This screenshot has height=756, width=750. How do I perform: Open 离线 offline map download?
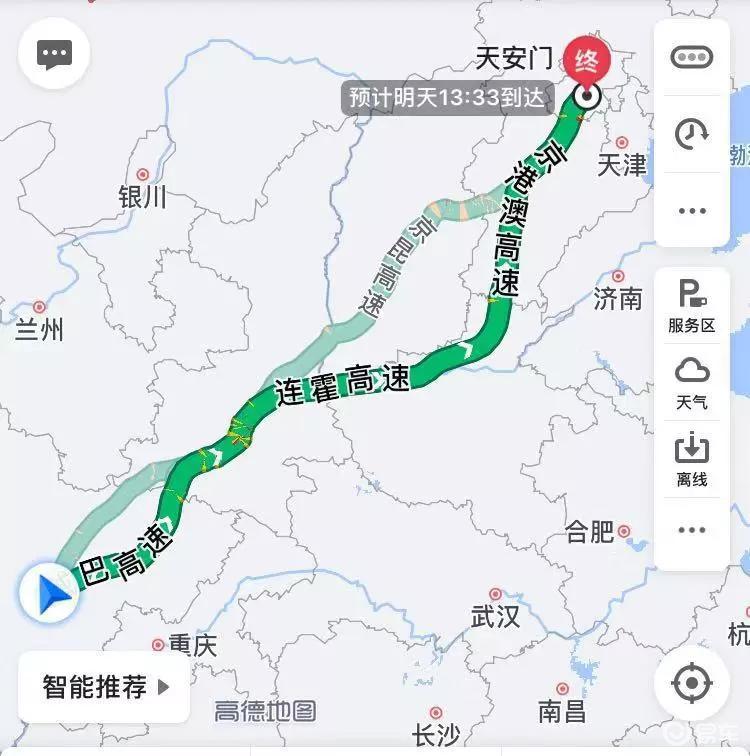point(692,460)
